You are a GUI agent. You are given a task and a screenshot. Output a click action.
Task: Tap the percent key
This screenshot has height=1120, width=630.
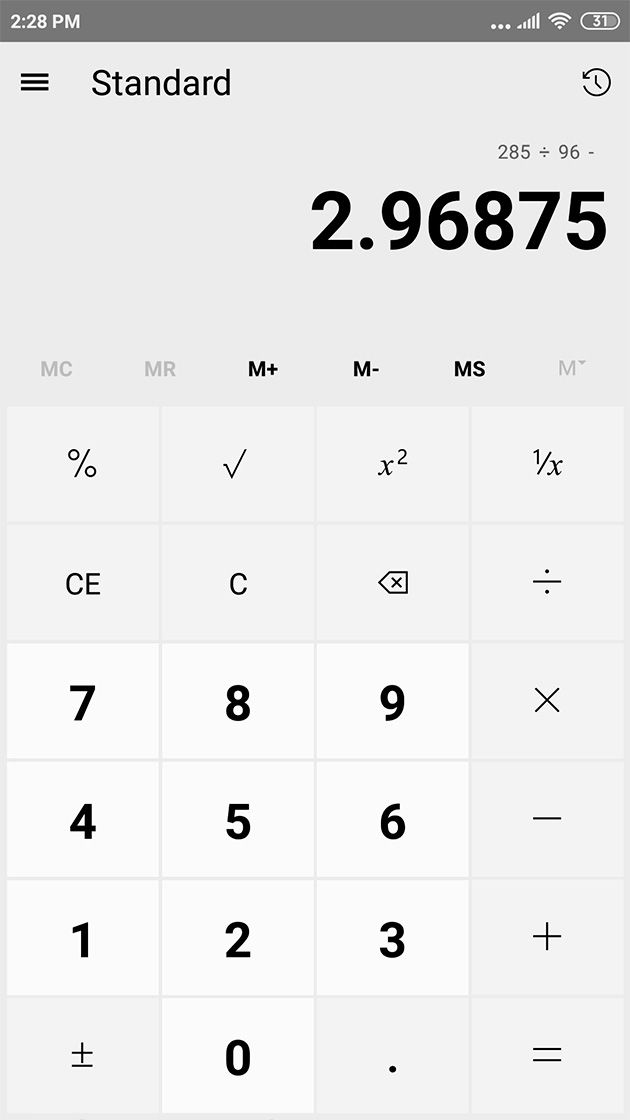click(83, 464)
